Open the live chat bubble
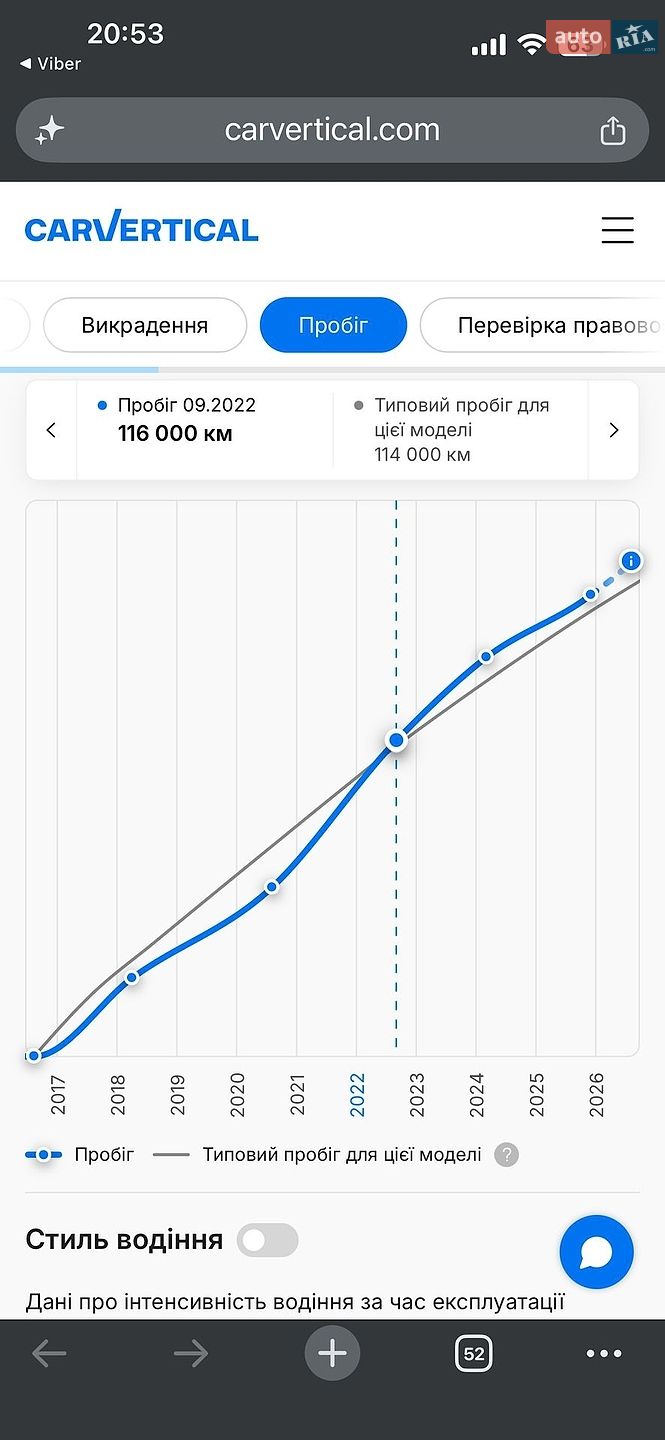Image resolution: width=665 pixels, height=1440 pixels. click(x=597, y=1252)
